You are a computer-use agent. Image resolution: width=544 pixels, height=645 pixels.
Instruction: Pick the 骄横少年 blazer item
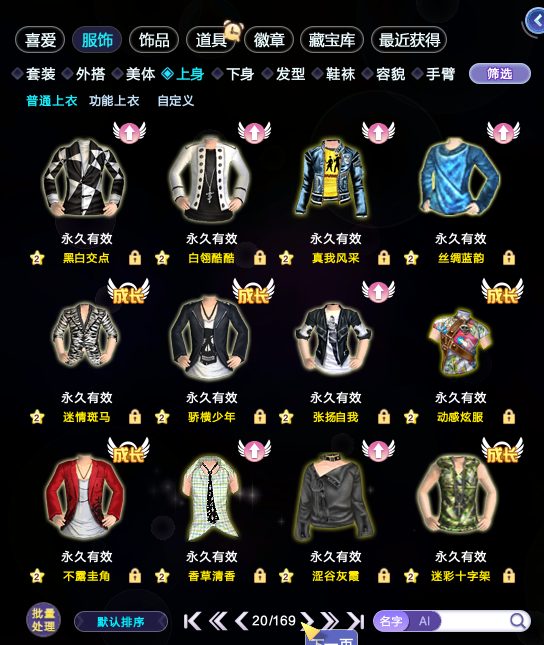[x=211, y=338]
